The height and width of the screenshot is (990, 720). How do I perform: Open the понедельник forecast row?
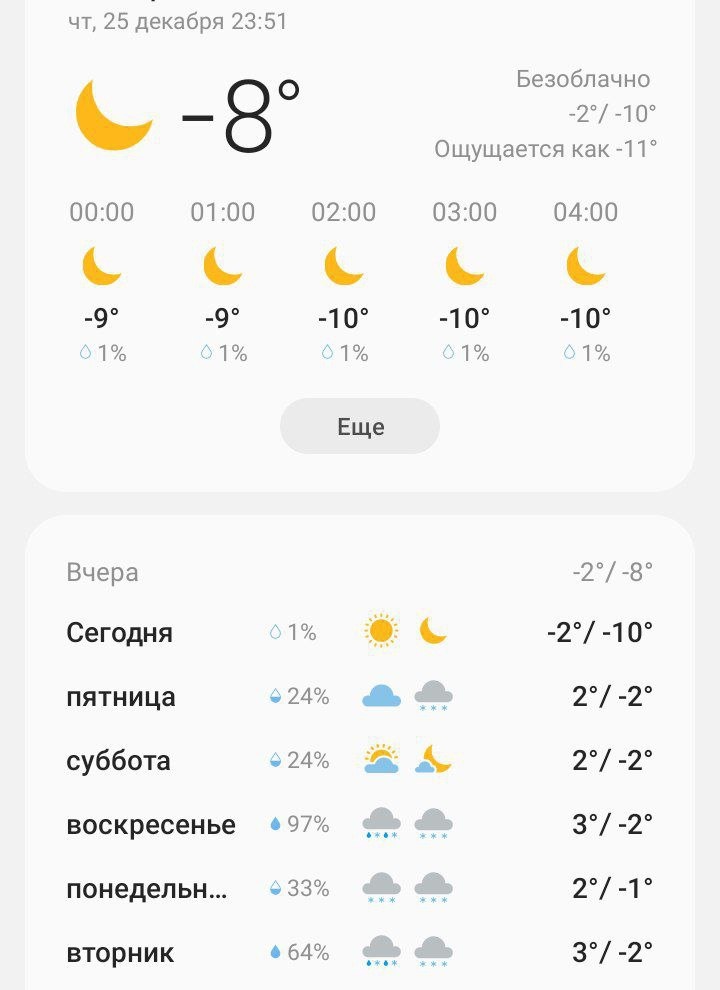click(360, 888)
